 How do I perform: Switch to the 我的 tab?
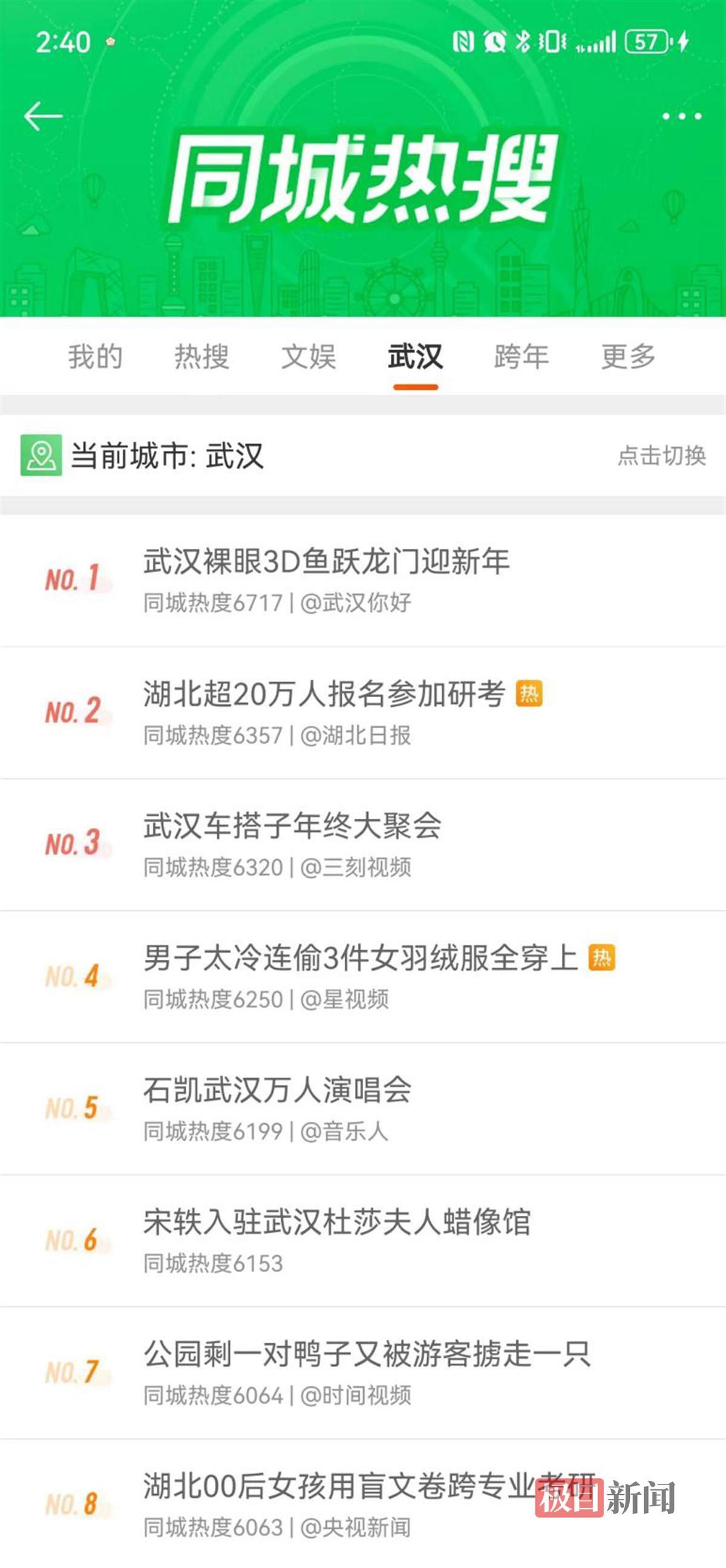[95, 356]
